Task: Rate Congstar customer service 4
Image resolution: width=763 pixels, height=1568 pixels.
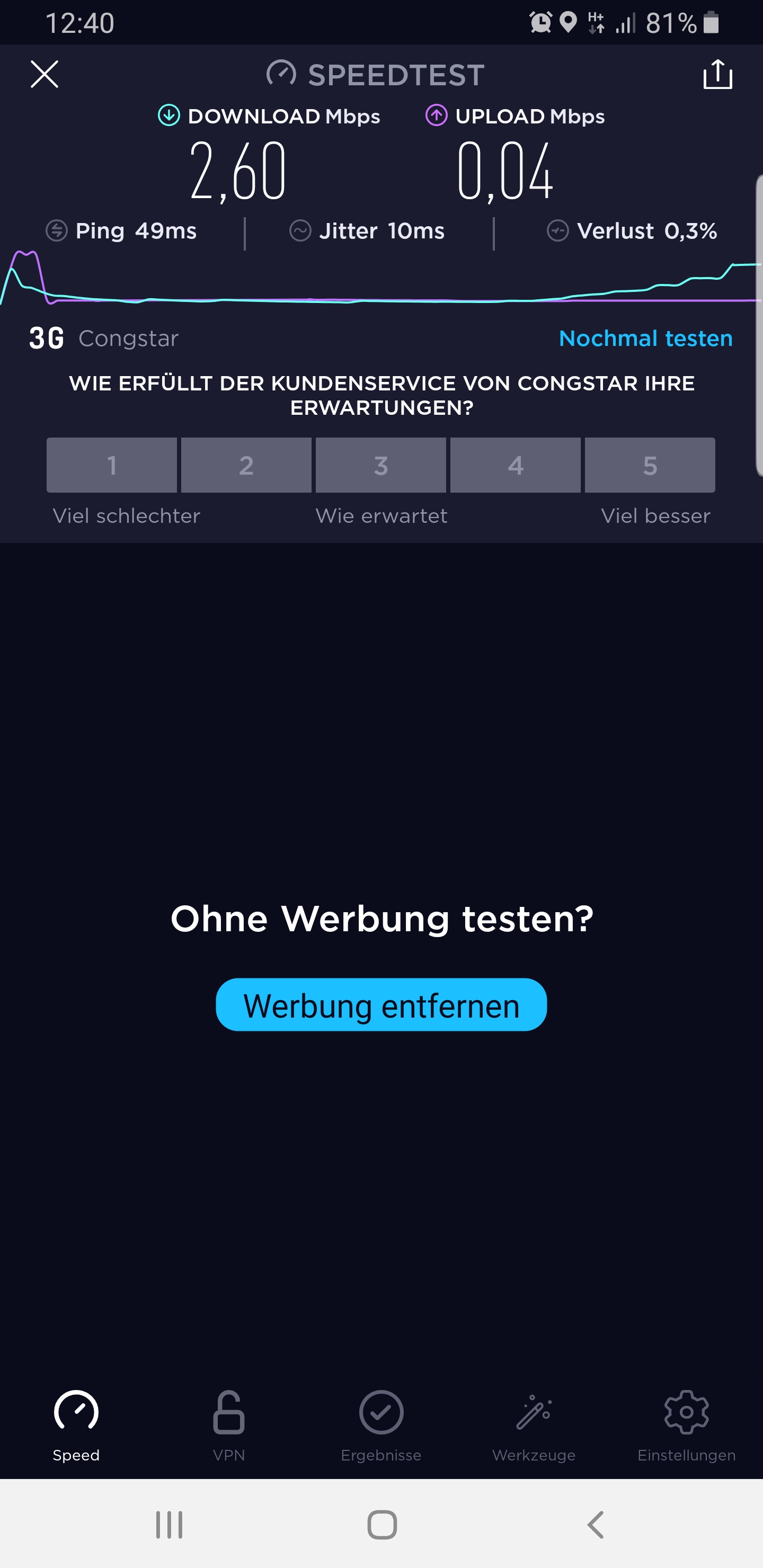Action: pyautogui.click(x=515, y=465)
